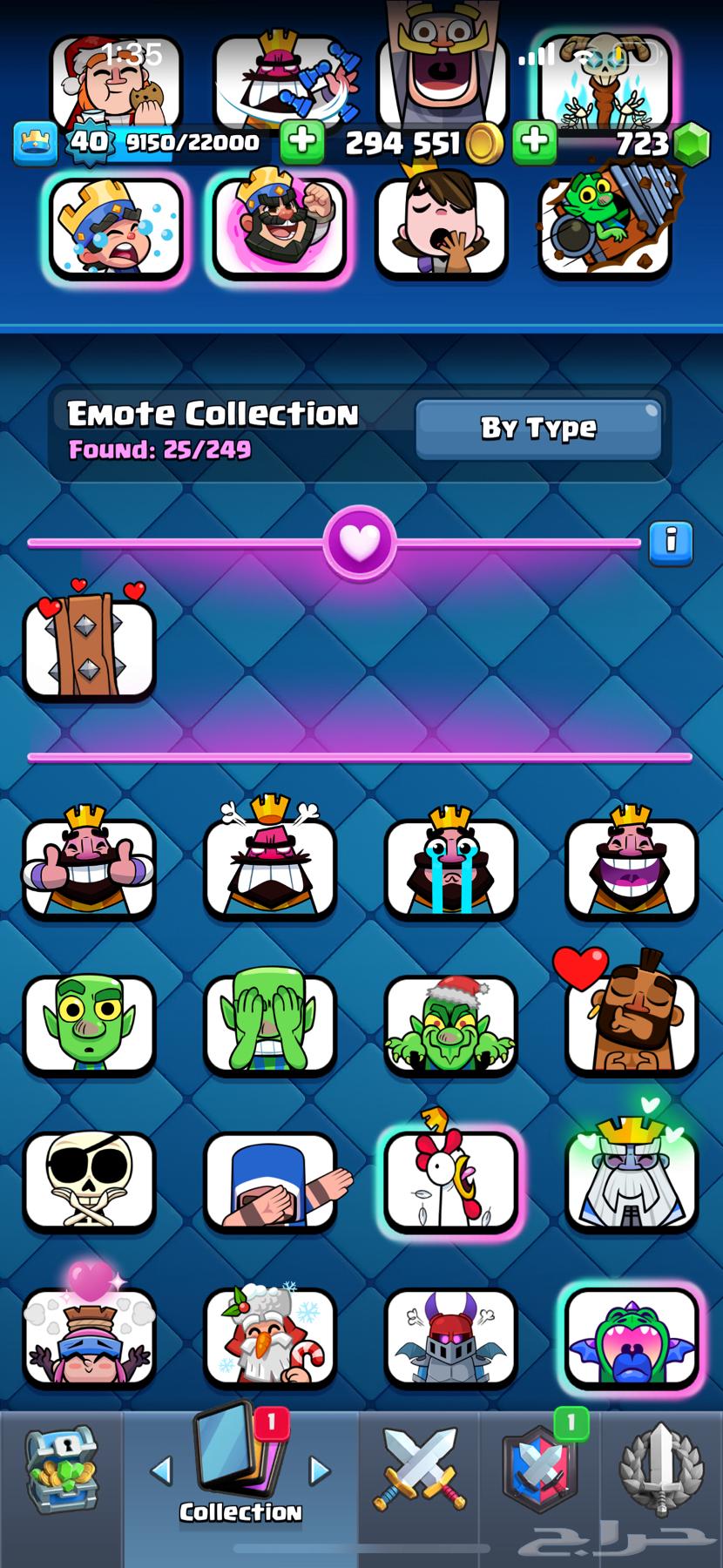Select the chicken emote
Screen dimensions: 723x1568
tap(451, 1180)
